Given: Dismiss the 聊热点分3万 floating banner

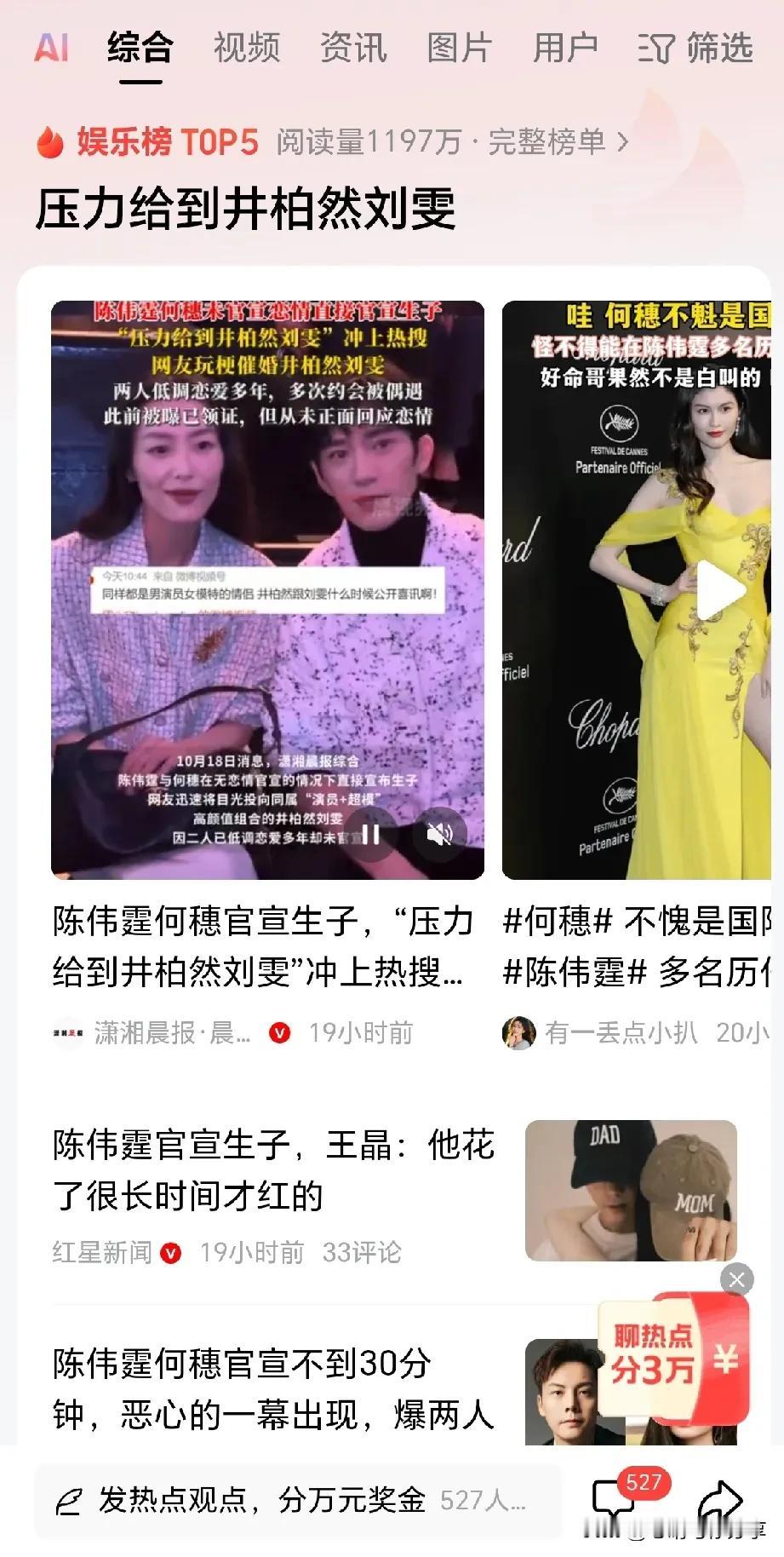Looking at the screenshot, I should 736,1279.
